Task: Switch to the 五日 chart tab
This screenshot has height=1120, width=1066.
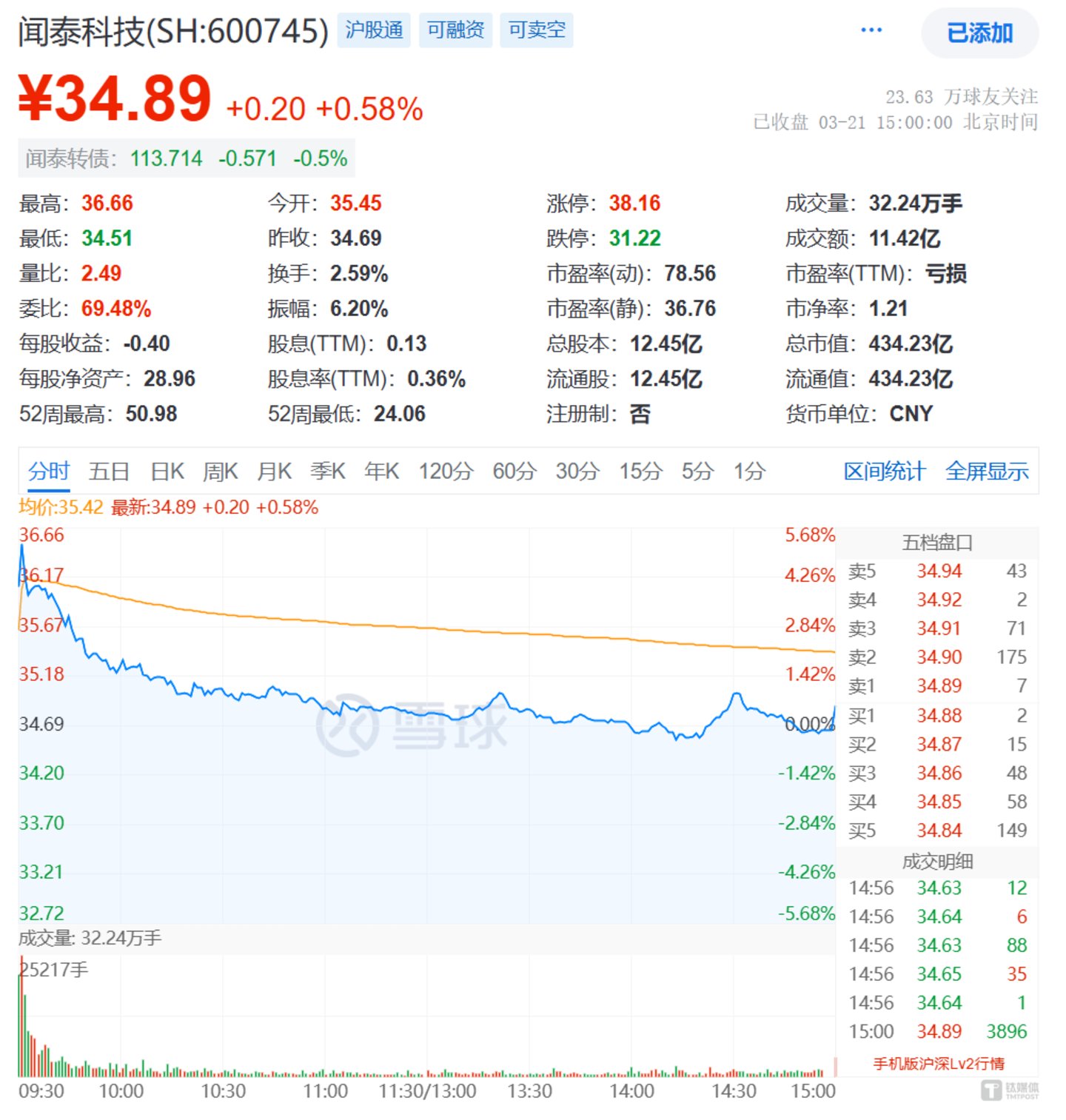Action: (109, 471)
